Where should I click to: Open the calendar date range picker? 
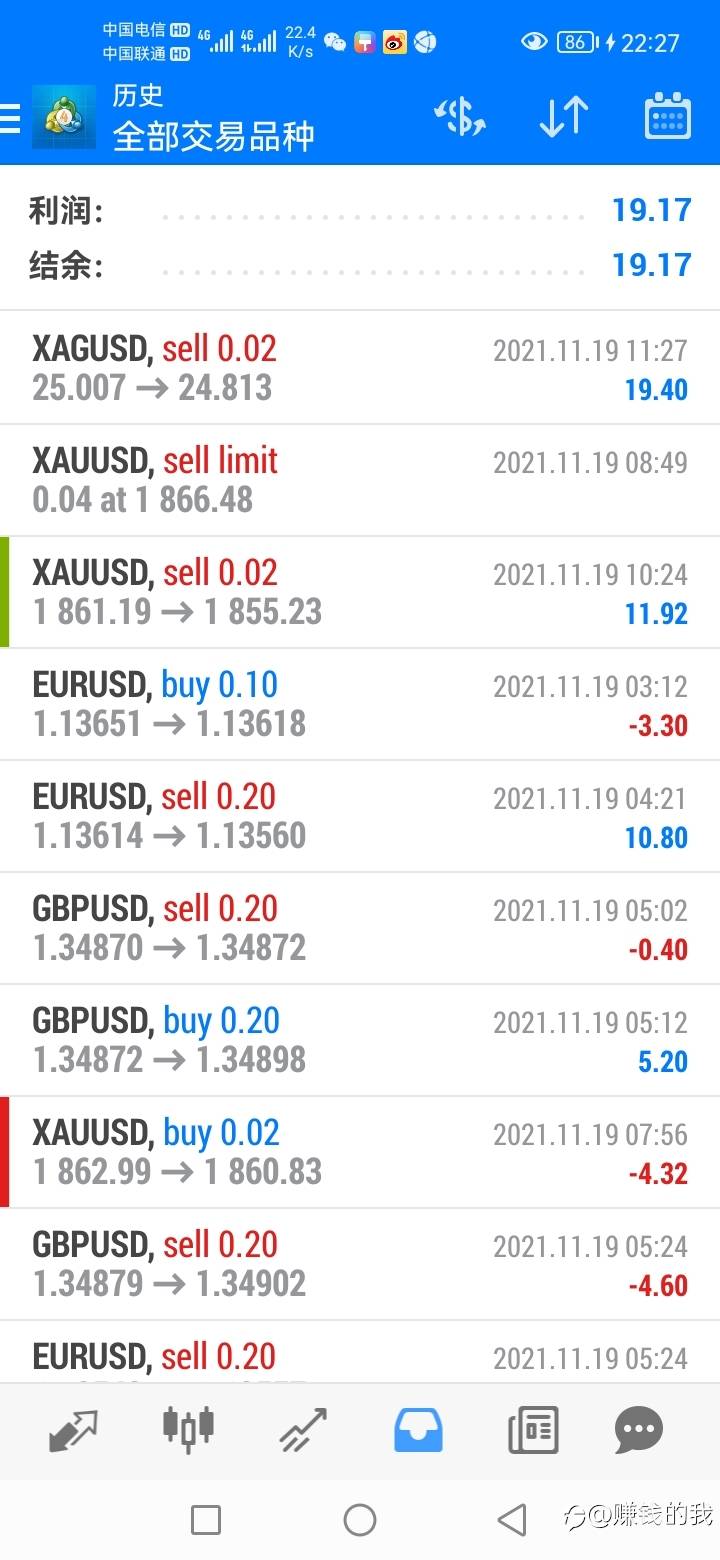[x=667, y=117]
